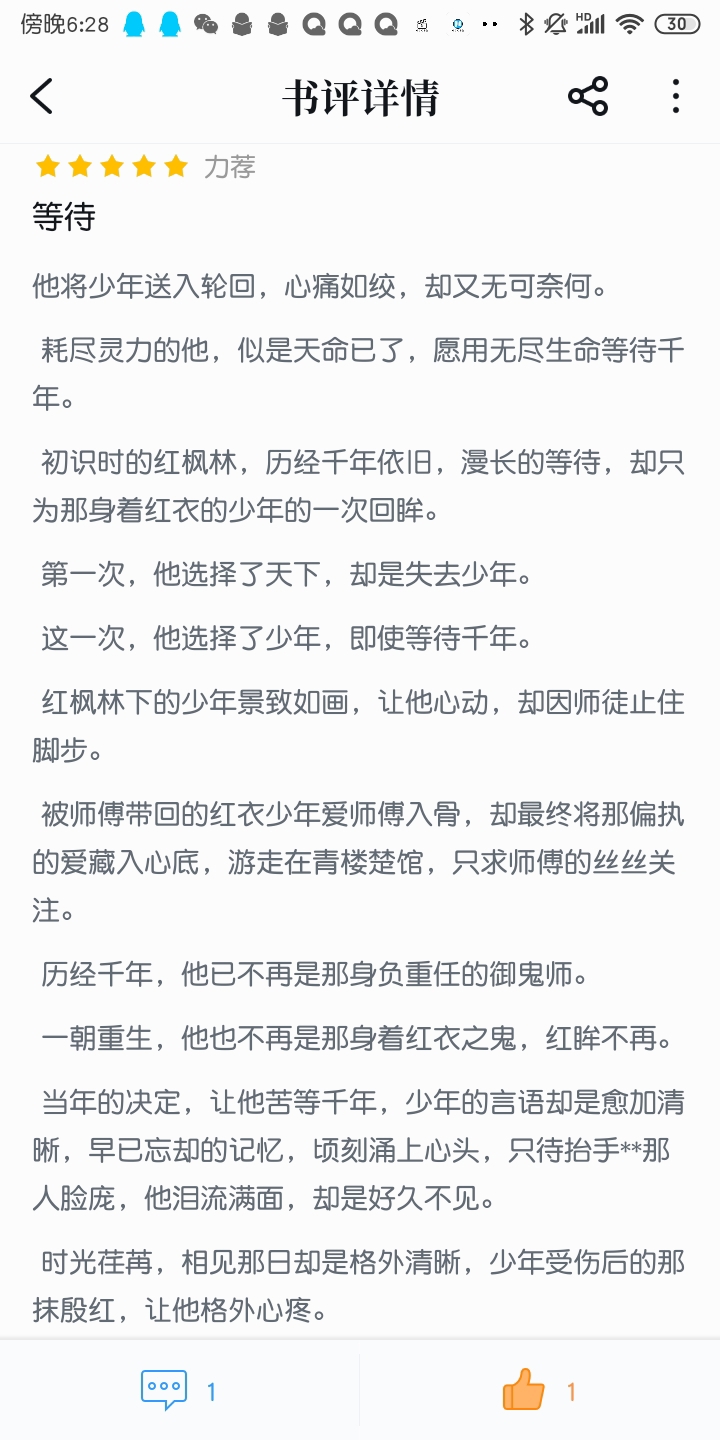Go back from book review details
720x1440 pixels.
pyautogui.click(x=42, y=97)
